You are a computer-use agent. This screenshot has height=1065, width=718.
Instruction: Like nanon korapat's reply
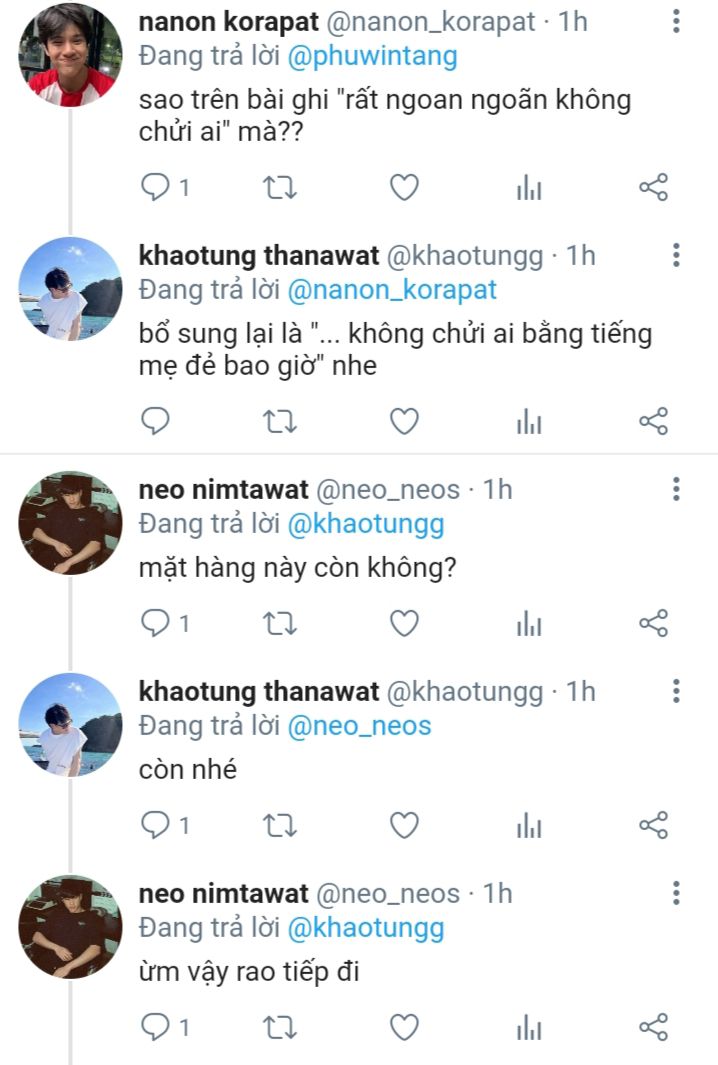403,187
